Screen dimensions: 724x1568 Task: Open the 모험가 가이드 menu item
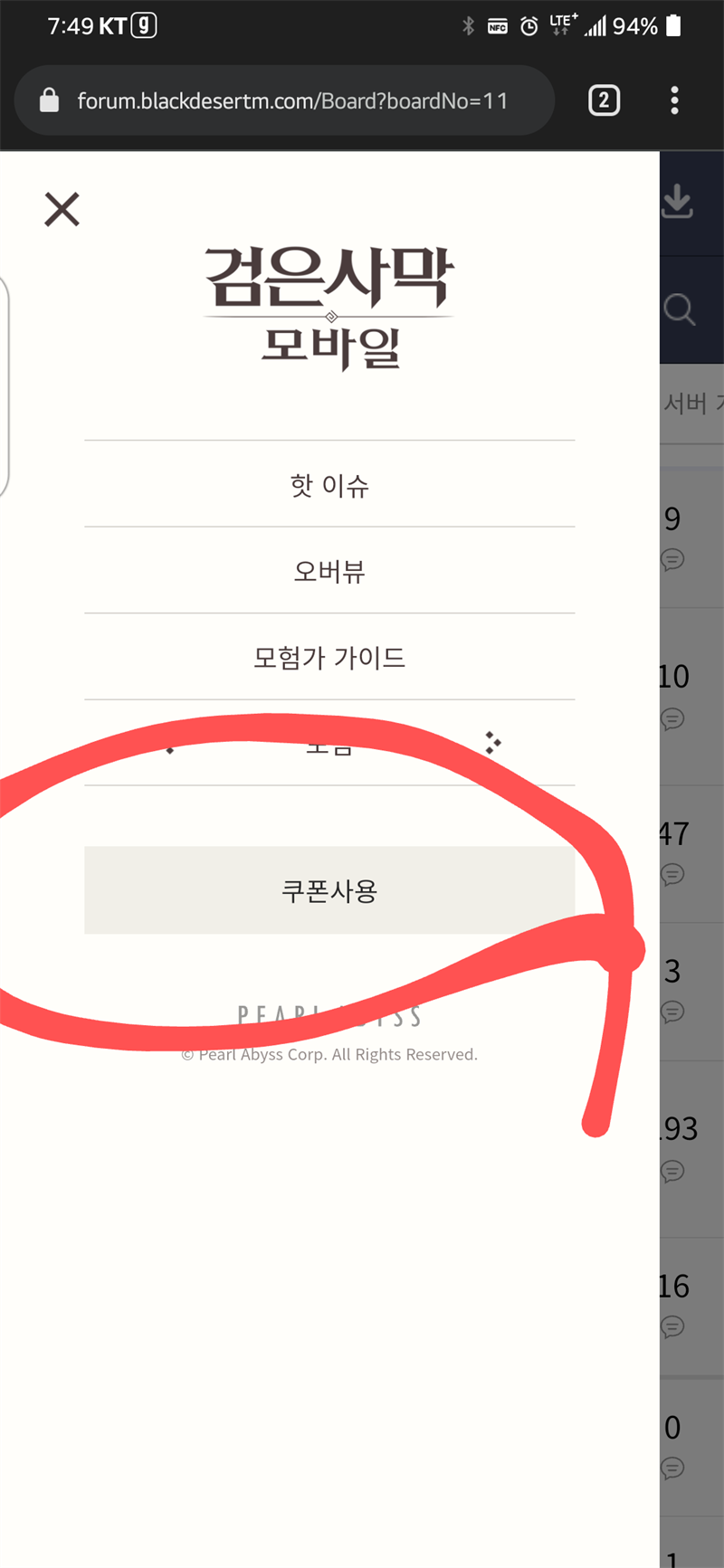(329, 657)
